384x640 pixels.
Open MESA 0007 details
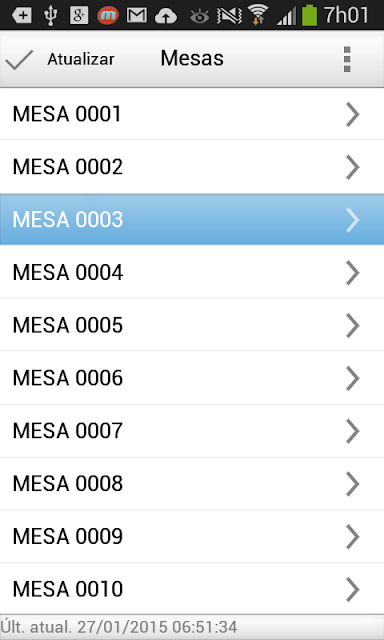point(192,431)
